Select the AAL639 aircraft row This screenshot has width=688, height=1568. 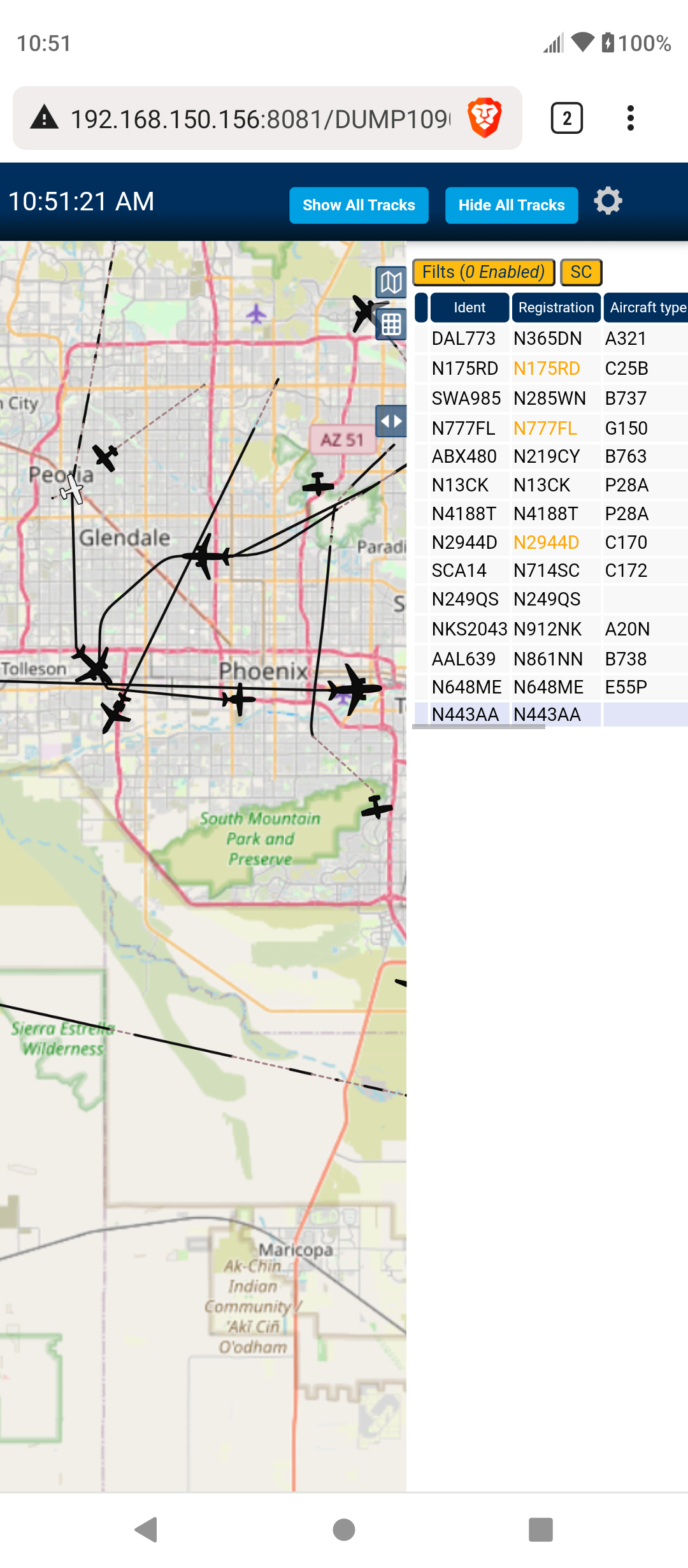[x=551, y=659]
